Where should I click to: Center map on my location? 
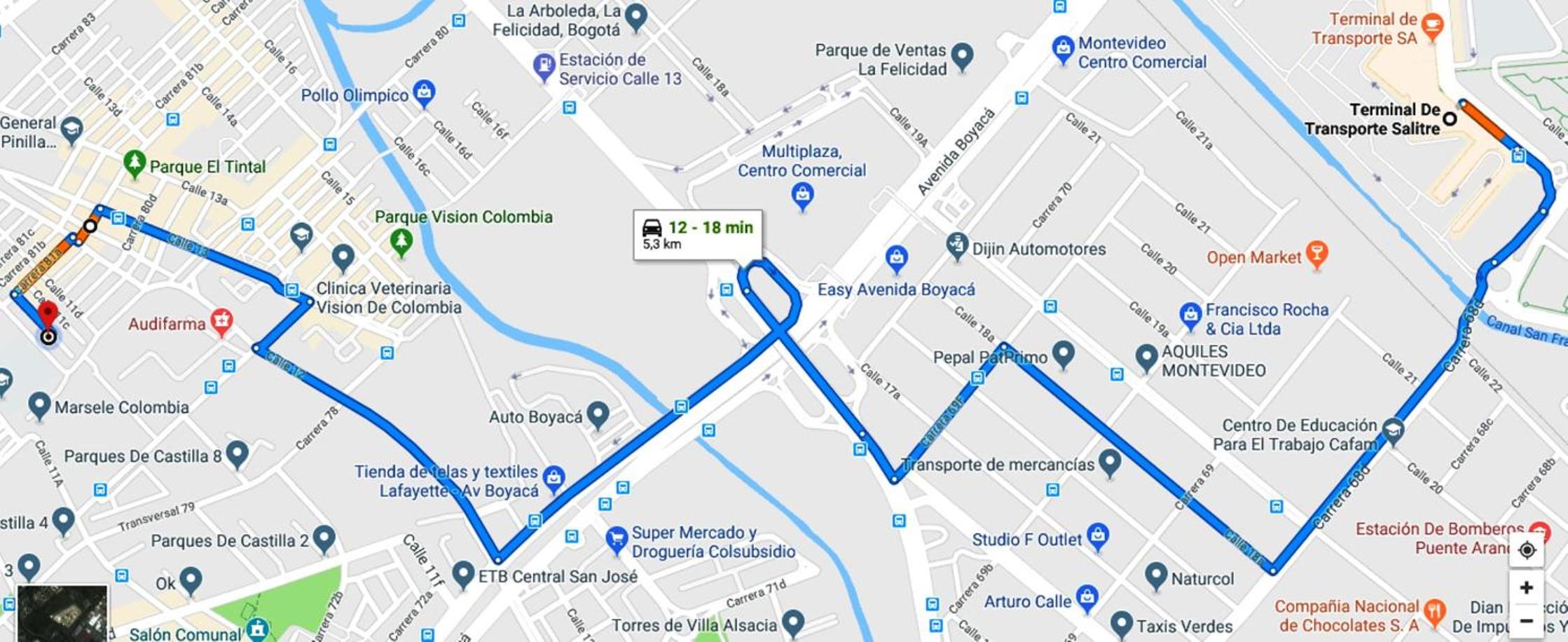pyautogui.click(x=1527, y=551)
